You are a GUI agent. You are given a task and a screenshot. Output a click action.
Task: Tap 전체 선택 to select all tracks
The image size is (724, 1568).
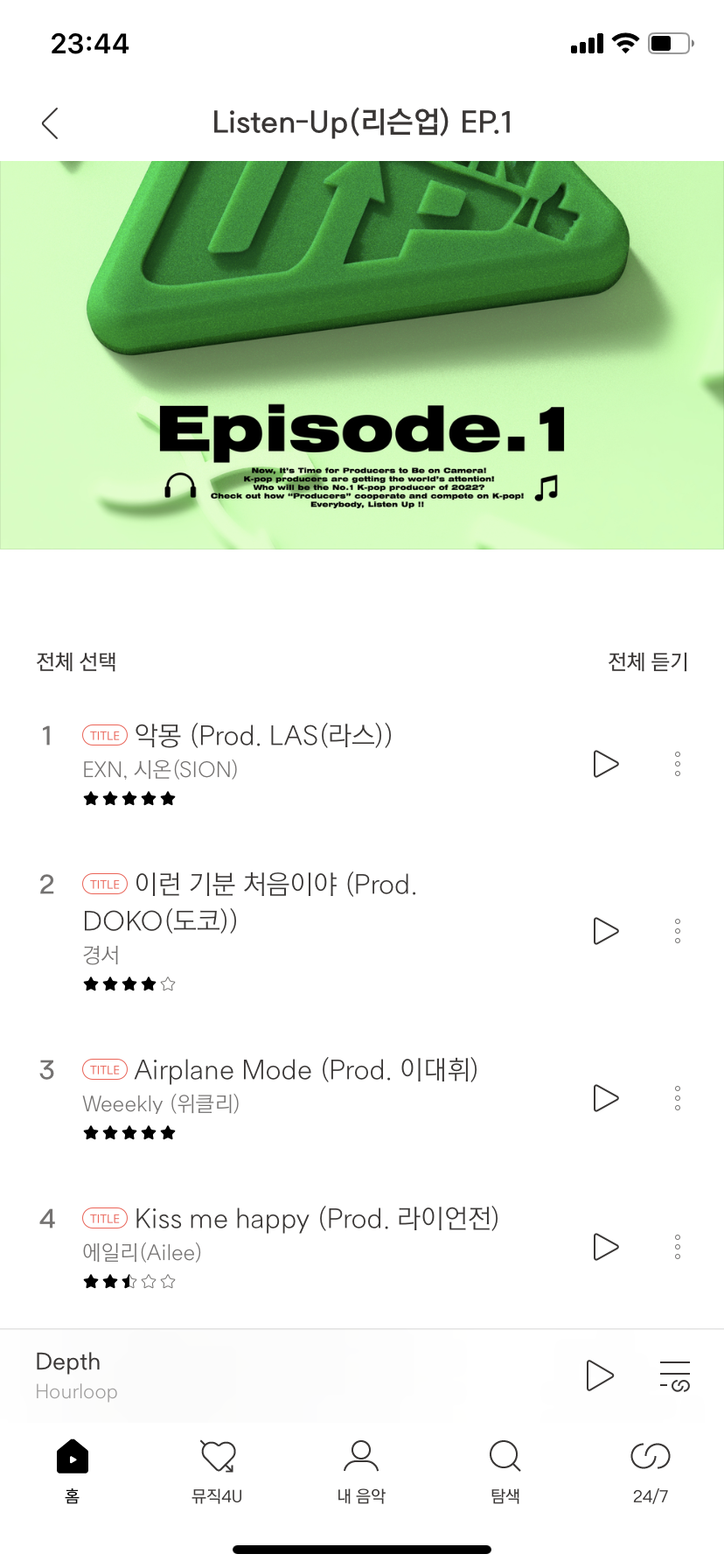76,662
